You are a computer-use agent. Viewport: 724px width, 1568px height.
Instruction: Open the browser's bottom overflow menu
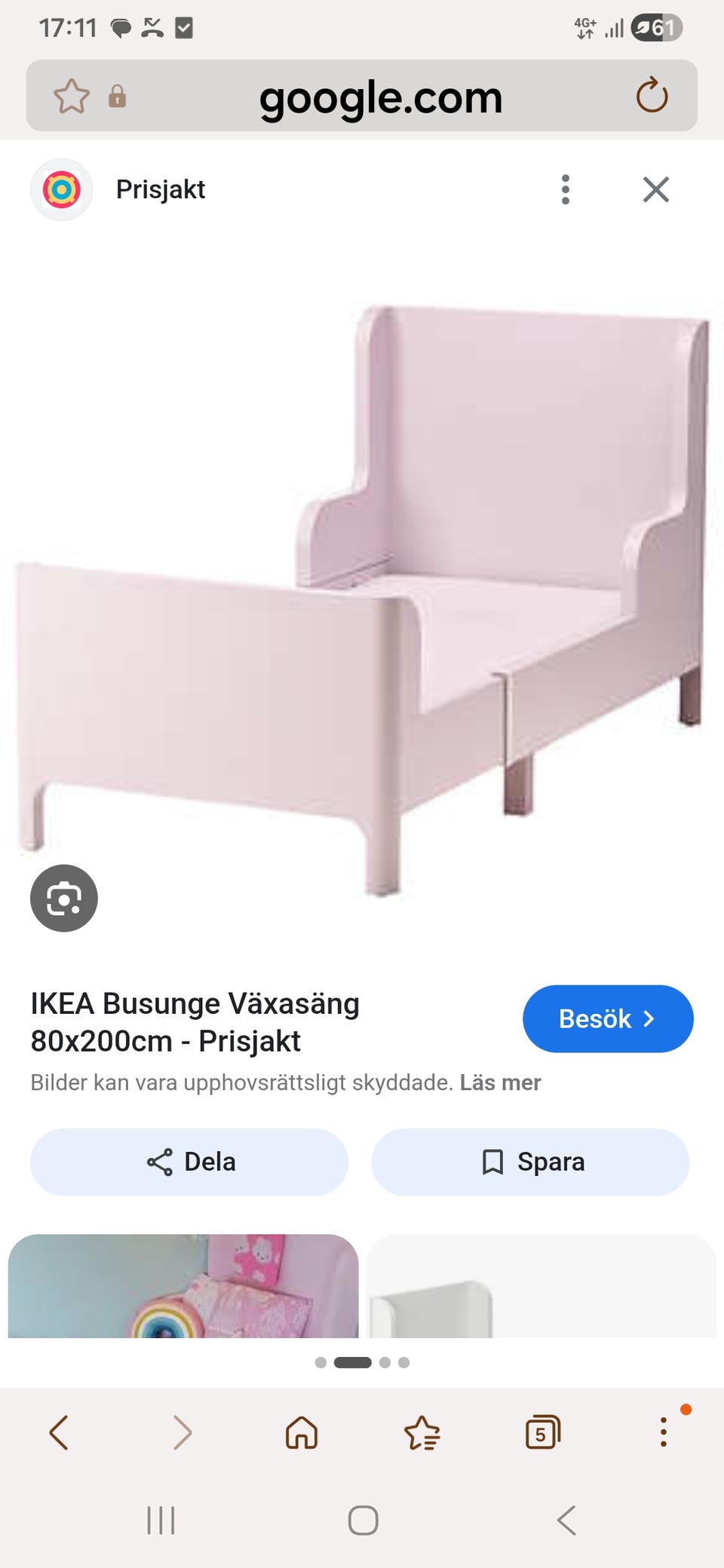(x=664, y=1432)
